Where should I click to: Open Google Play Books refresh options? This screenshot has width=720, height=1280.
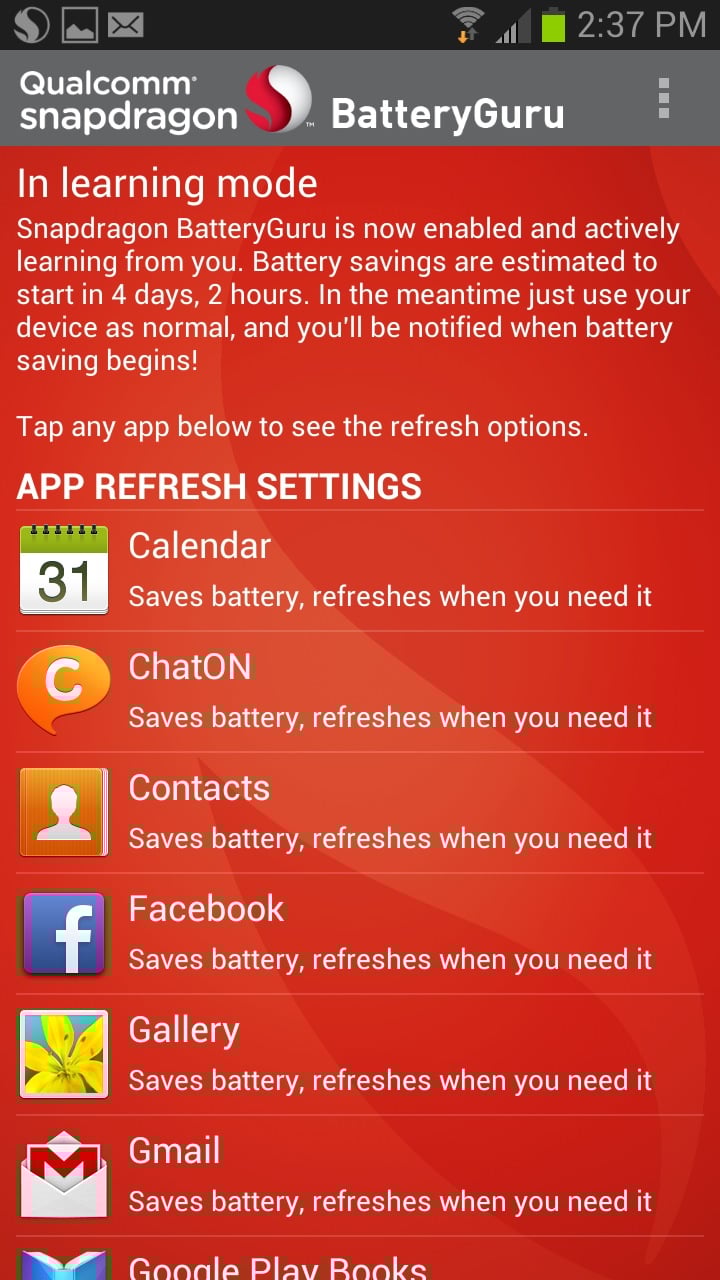[360, 1259]
